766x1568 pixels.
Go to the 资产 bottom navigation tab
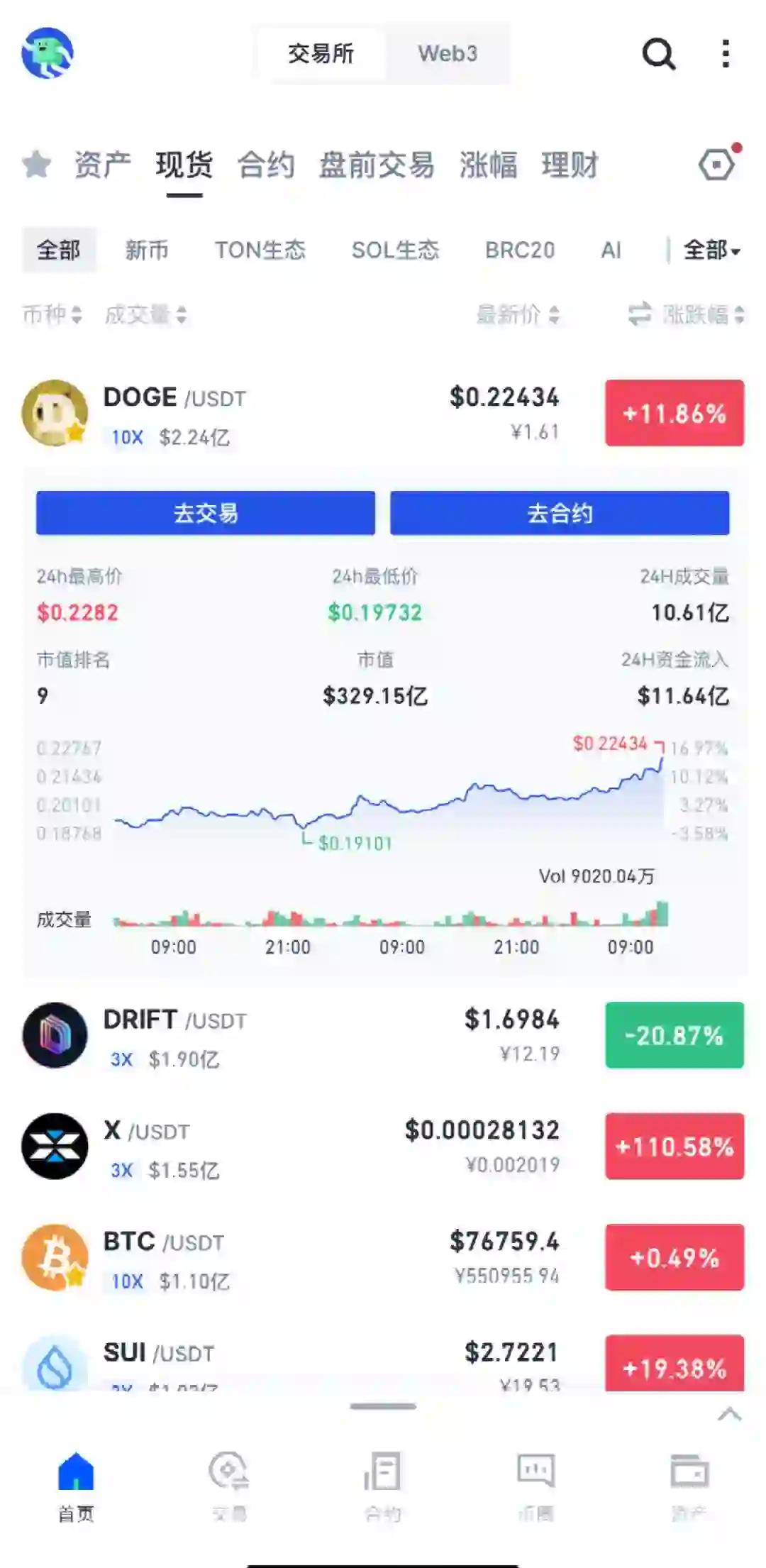(689, 1486)
